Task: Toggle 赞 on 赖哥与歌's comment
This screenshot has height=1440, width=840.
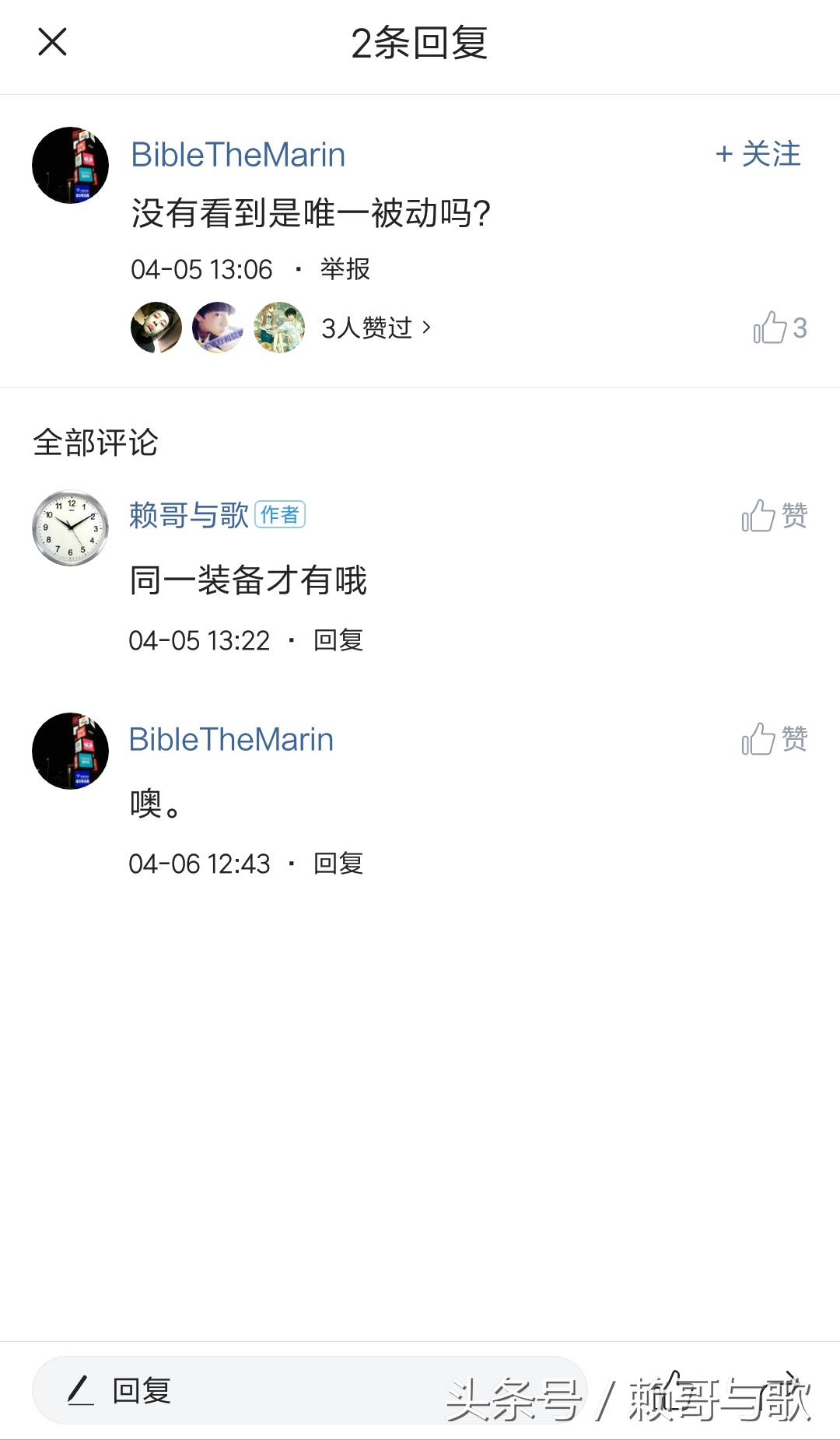Action: (x=774, y=517)
